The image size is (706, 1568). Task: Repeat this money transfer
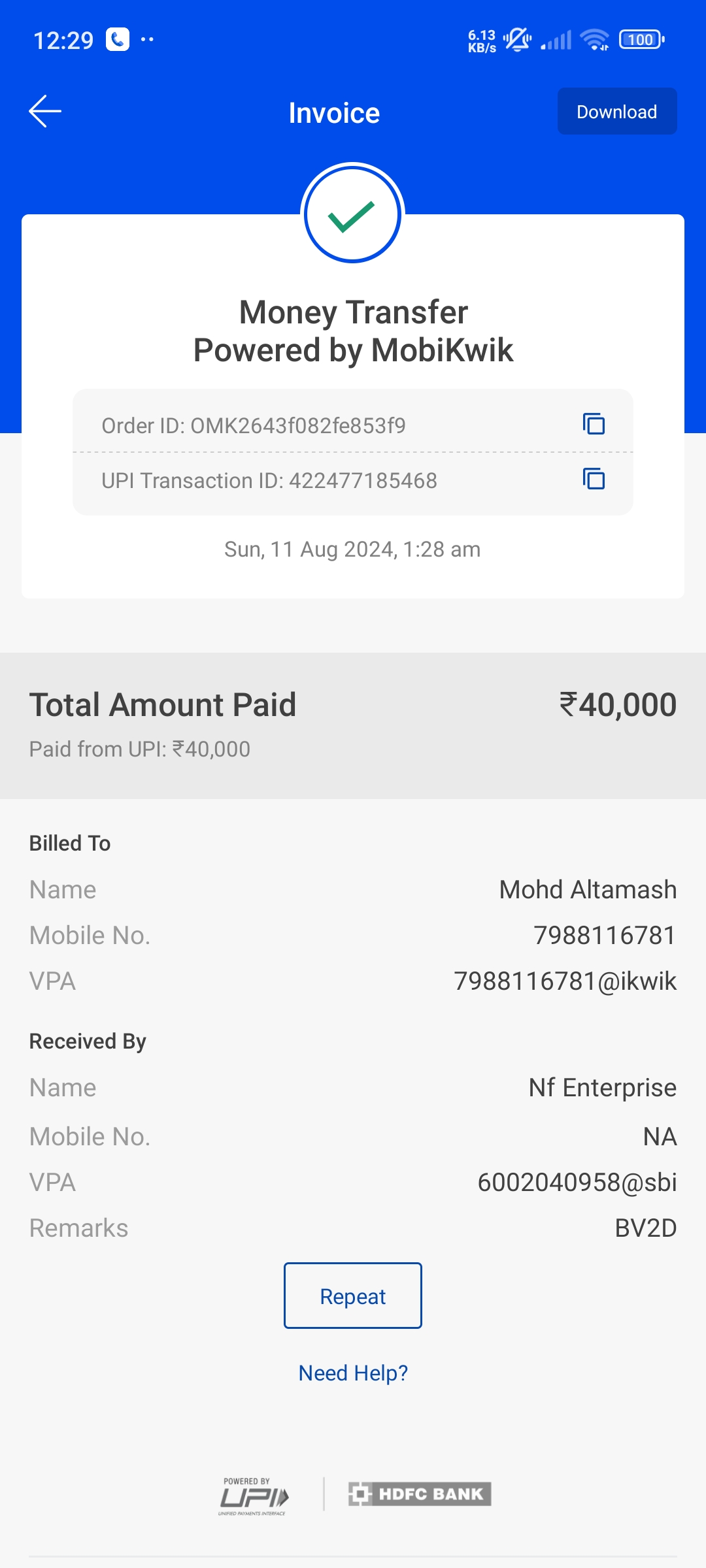(353, 1296)
